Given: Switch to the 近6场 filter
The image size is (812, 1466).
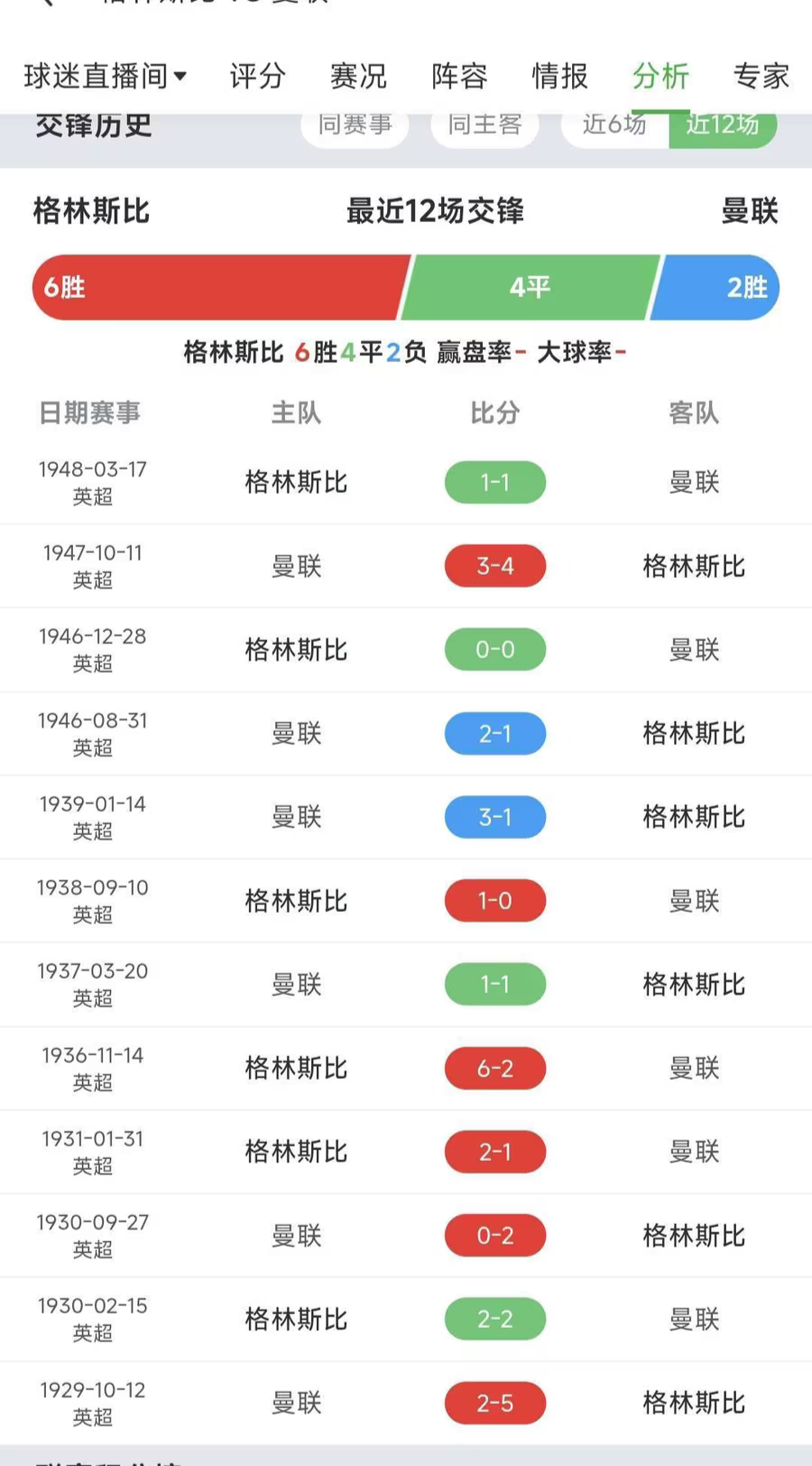Looking at the screenshot, I should (614, 125).
